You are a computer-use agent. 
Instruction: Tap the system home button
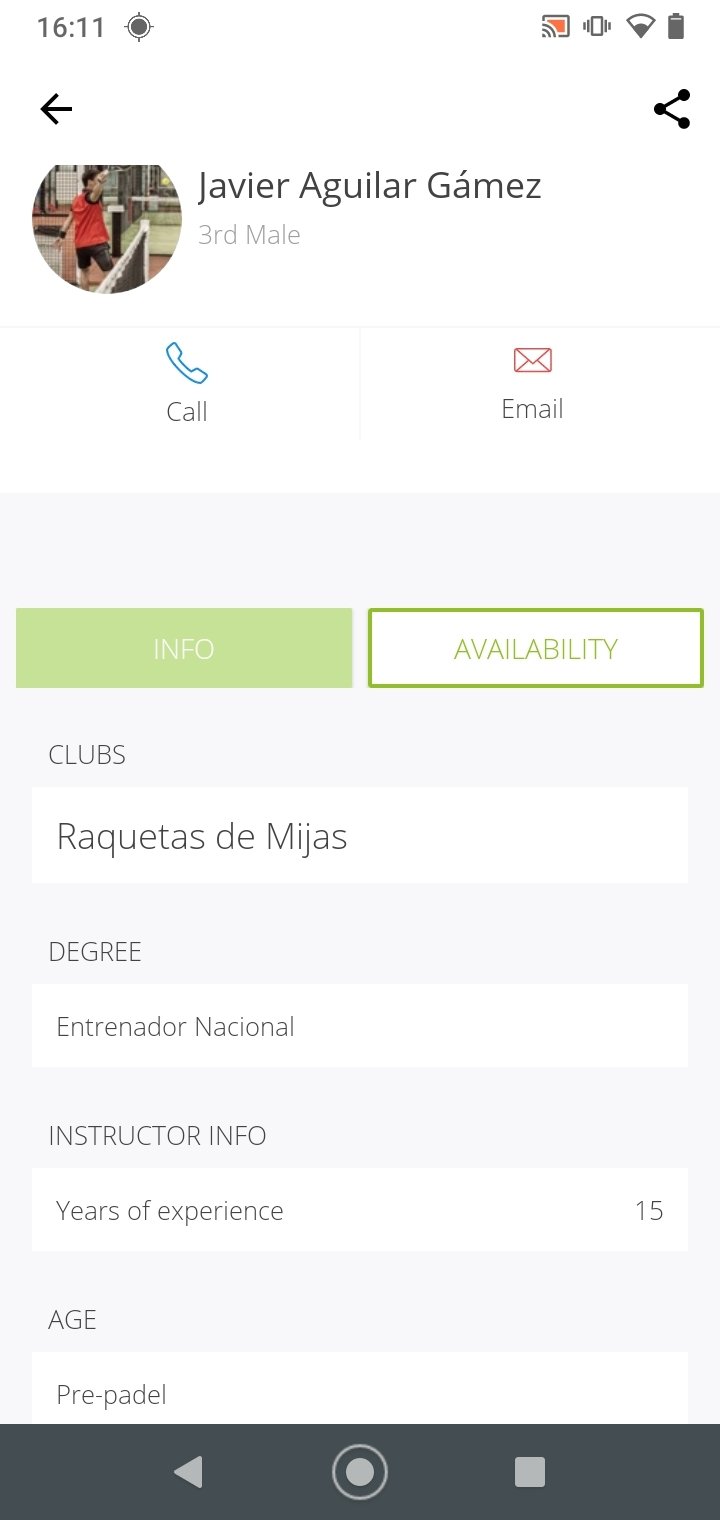coord(360,1472)
